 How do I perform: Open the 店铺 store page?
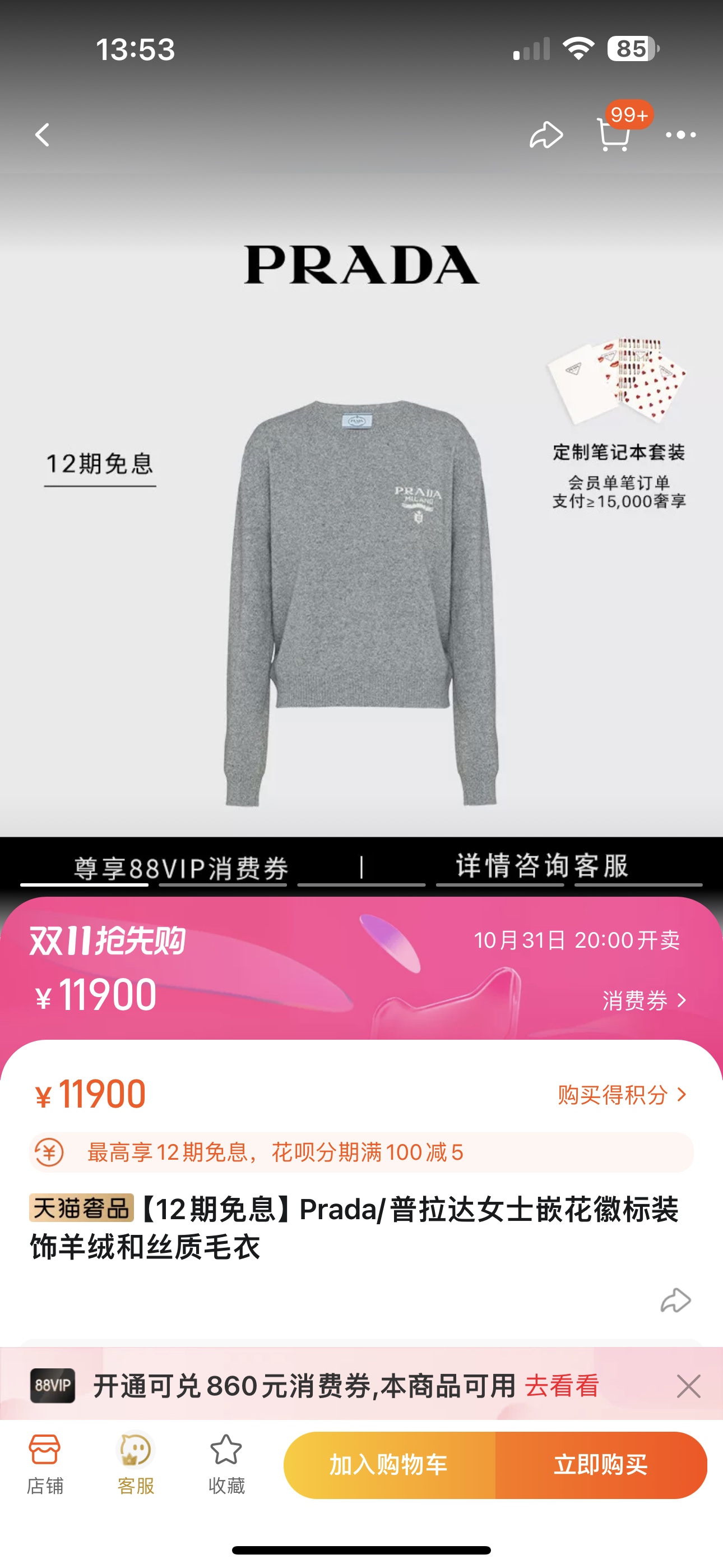coord(44,1464)
